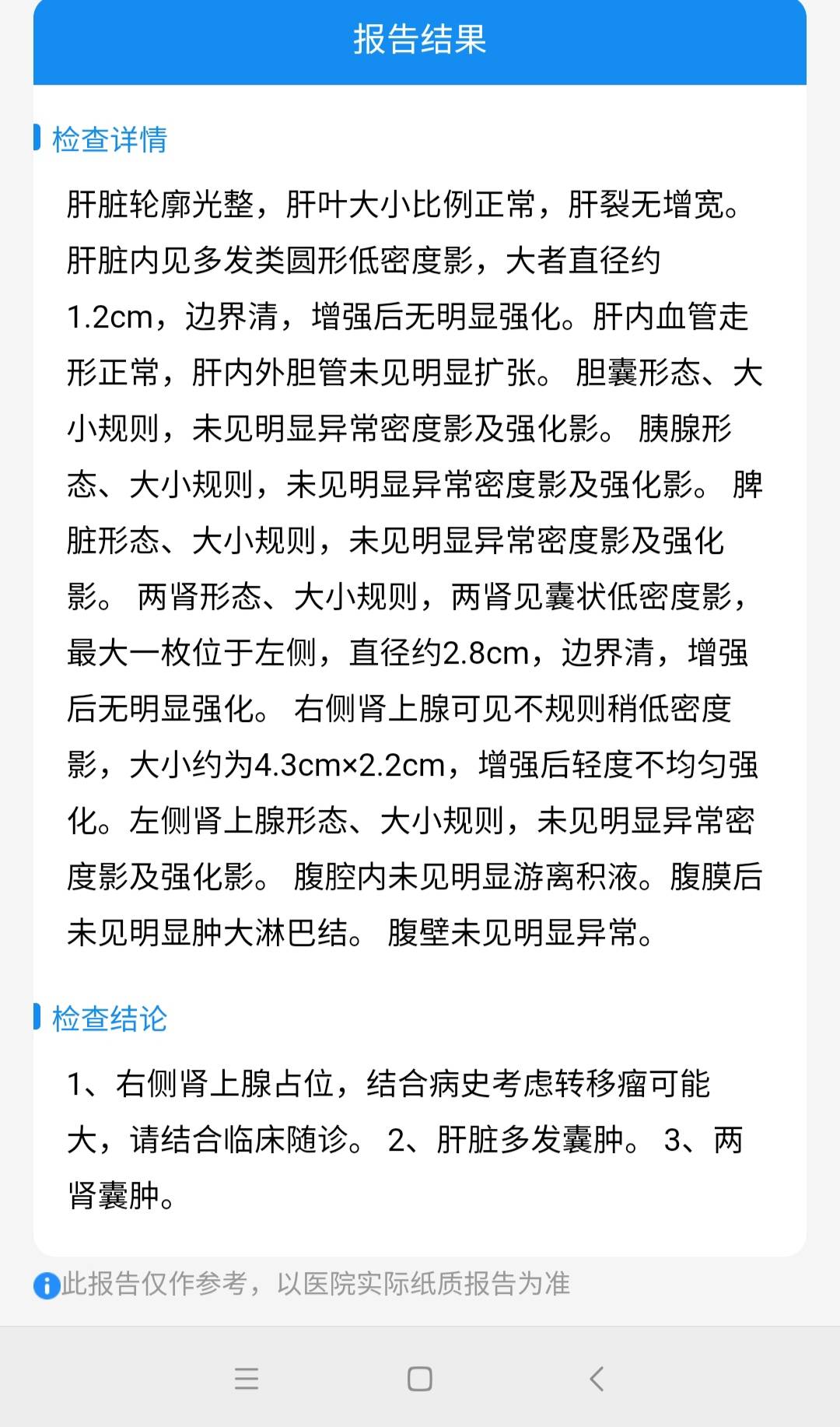The width and height of the screenshot is (840, 1427).
Task: Tap the blue marker beside 检查结论
Action: [x=37, y=1015]
